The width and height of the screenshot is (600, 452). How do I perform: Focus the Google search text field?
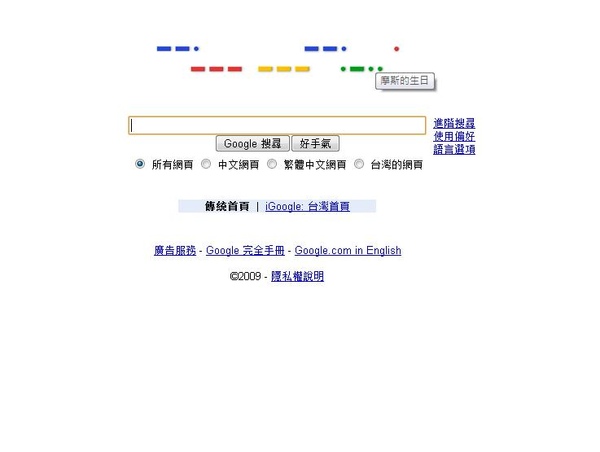coord(277,126)
